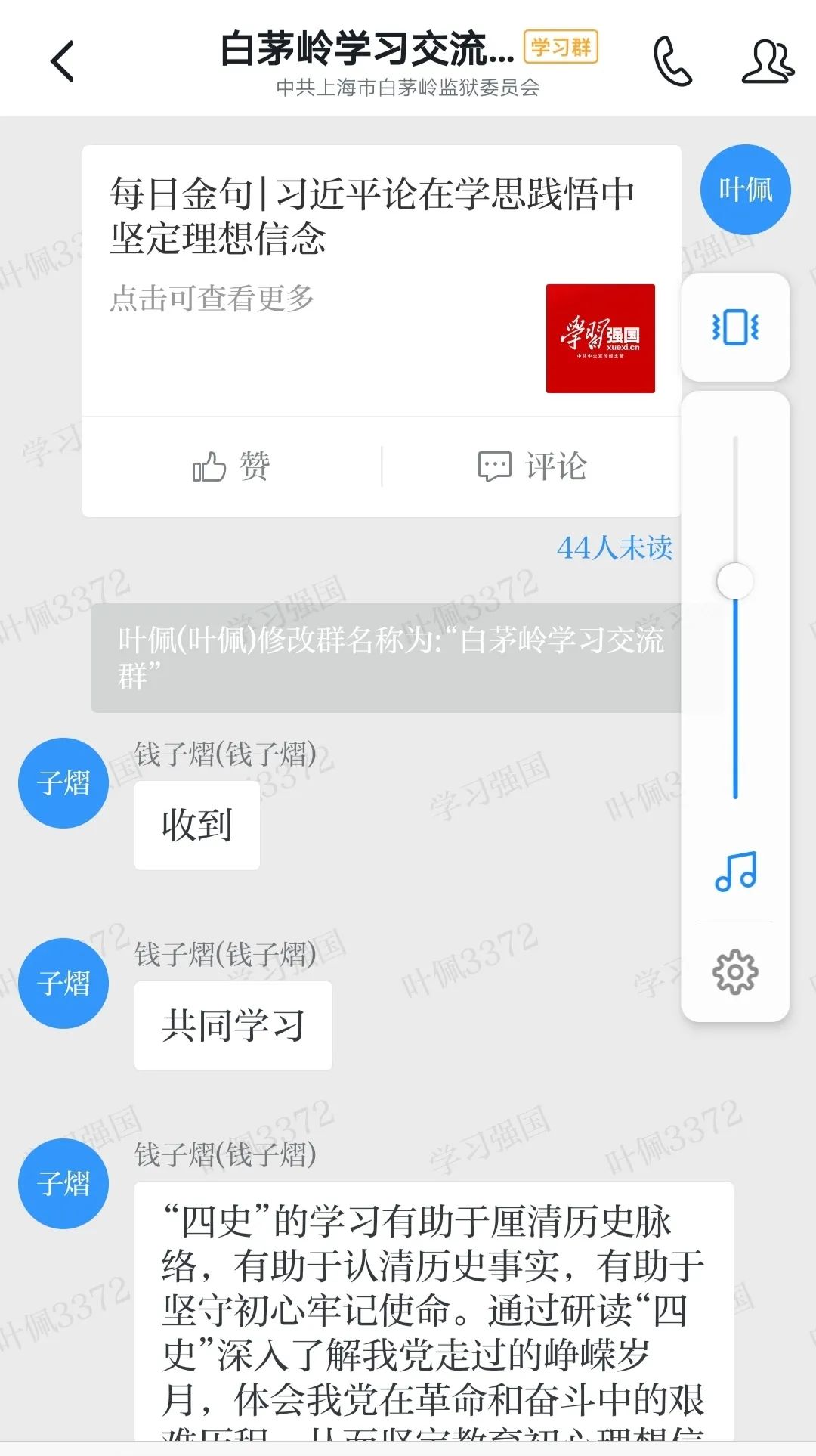816x1456 pixels.
Task: Open 评论 on the shared article
Action: point(532,466)
